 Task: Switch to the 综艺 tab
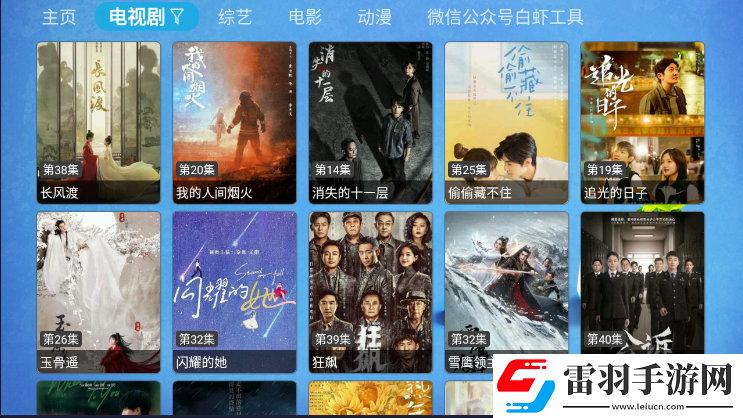[x=235, y=16]
